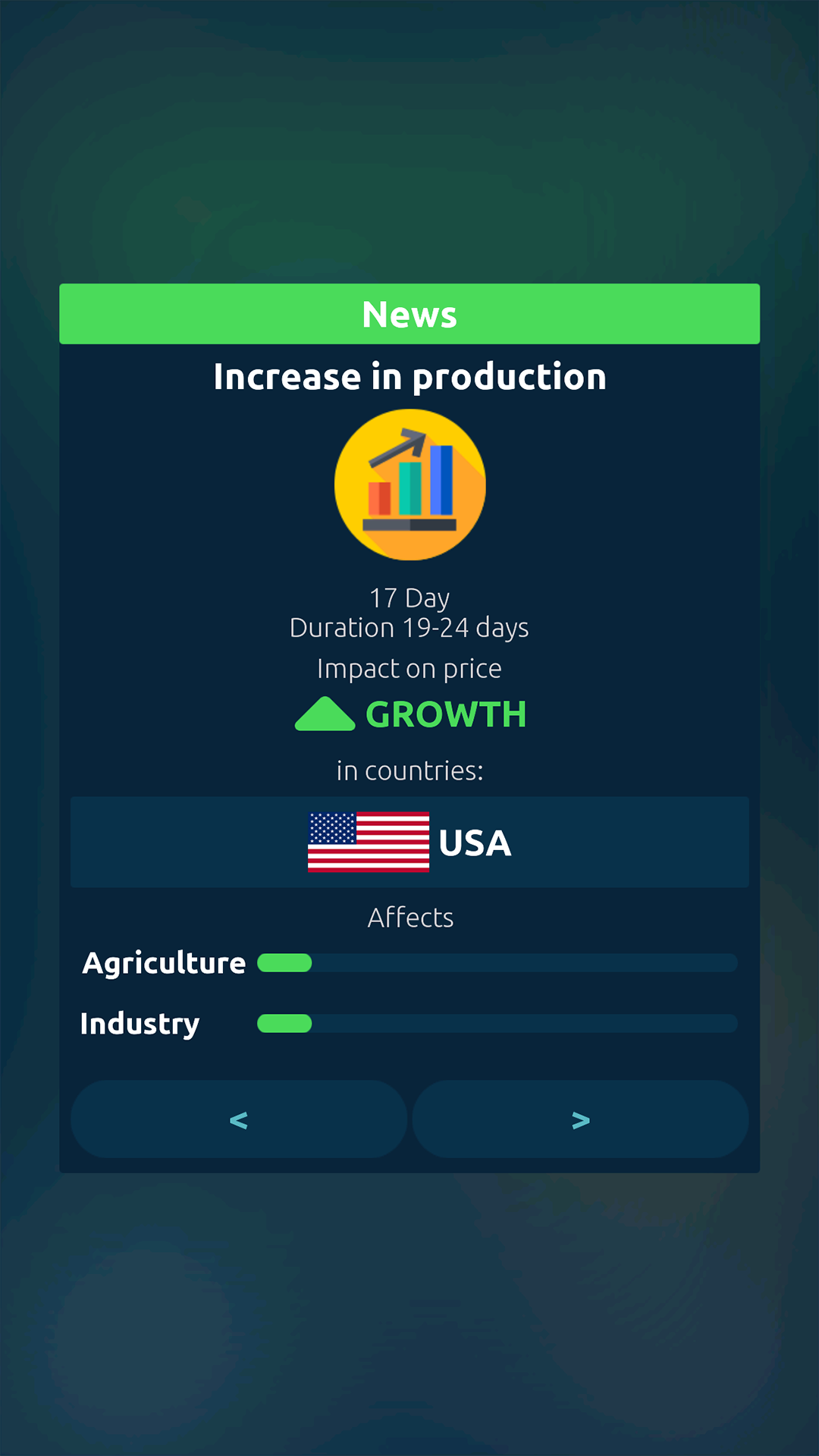Click the Agriculture progress bar
The height and width of the screenshot is (1456, 819).
point(497,963)
